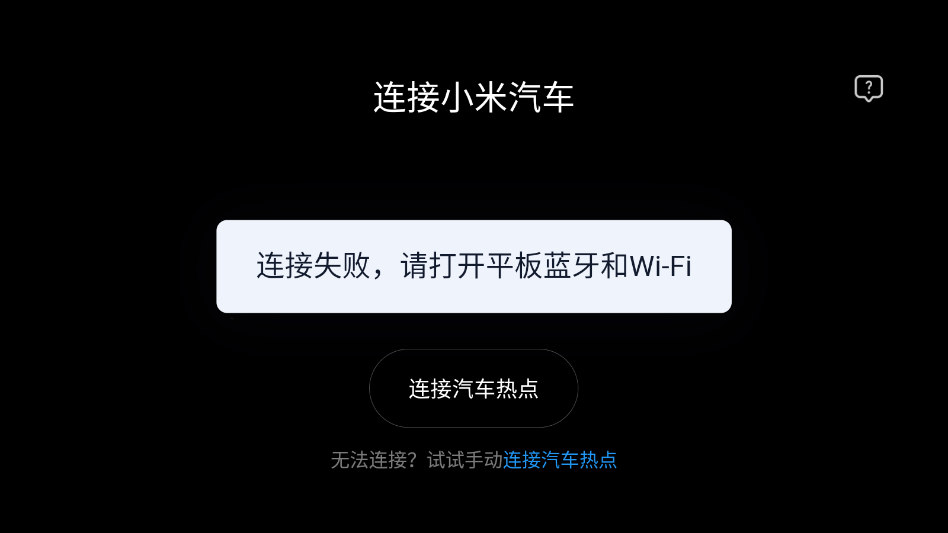
Task: Open the help feedback icon
Action: 868,88
